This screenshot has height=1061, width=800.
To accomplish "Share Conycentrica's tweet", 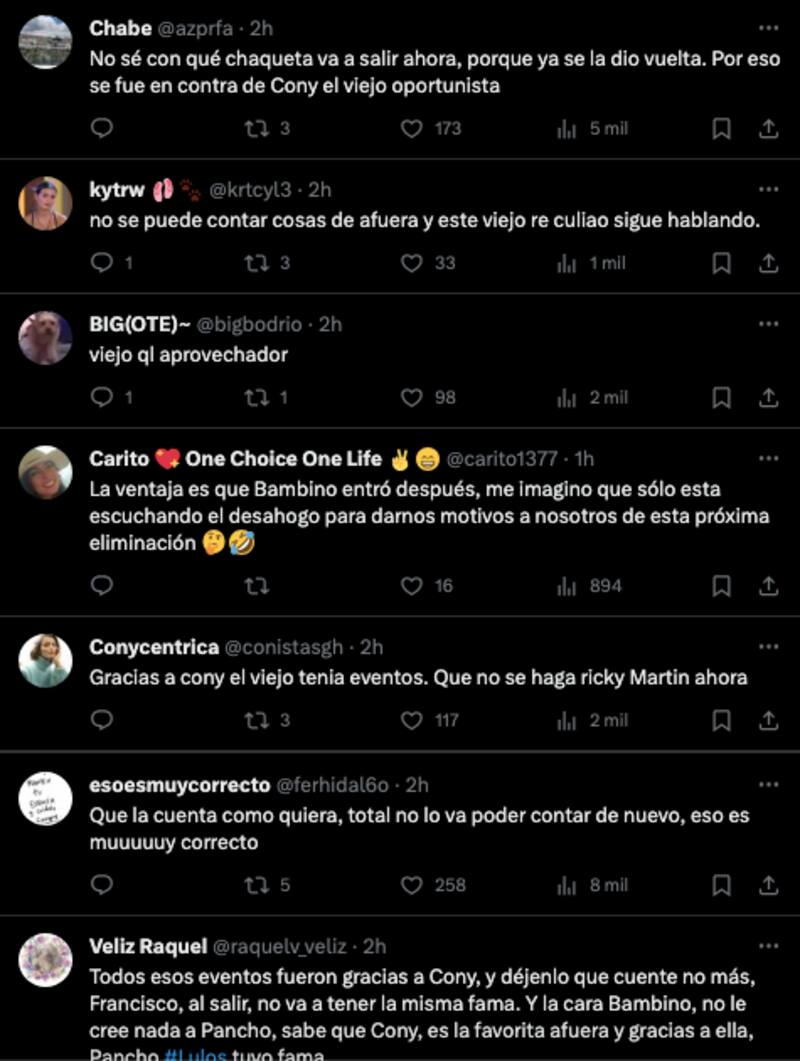I will click(x=768, y=720).
